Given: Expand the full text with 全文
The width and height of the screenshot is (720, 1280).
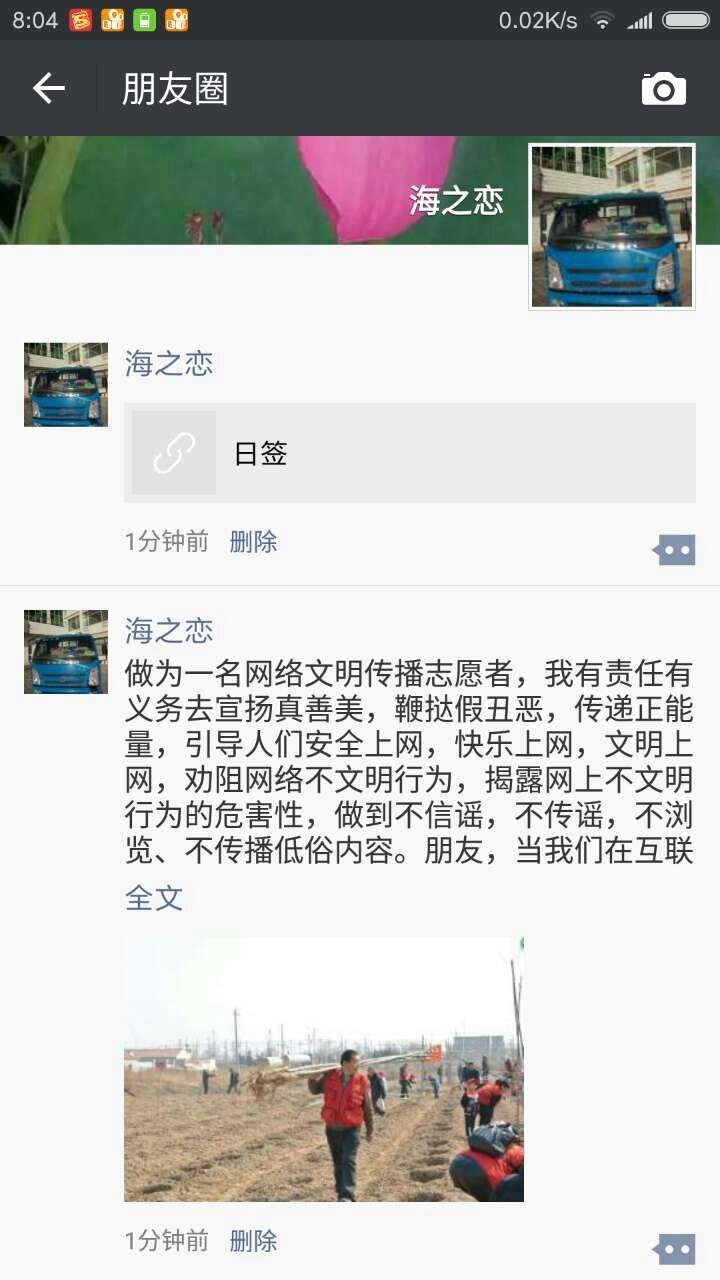Looking at the screenshot, I should 154,897.
